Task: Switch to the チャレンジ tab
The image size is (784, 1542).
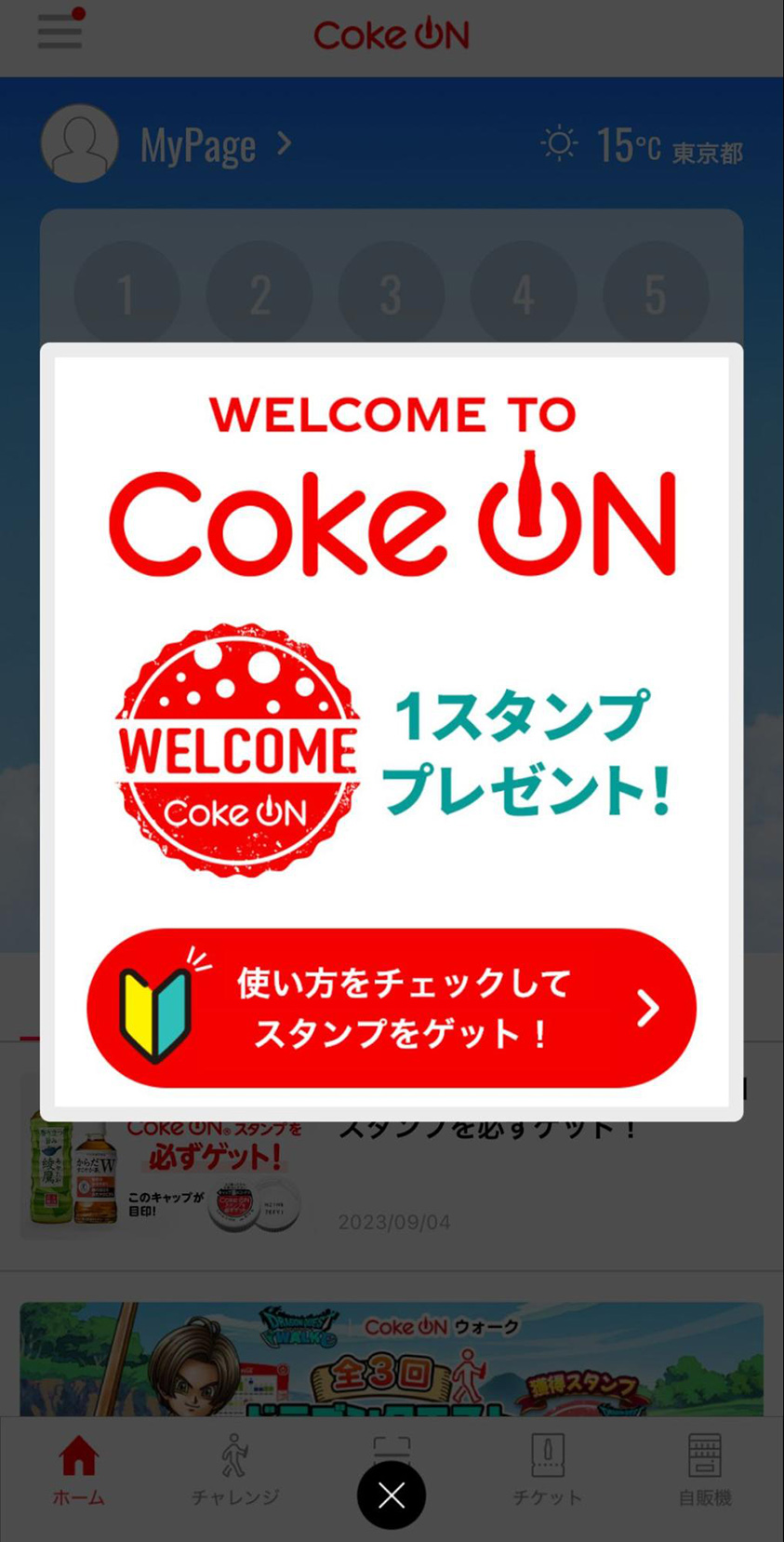Action: 235,1470
